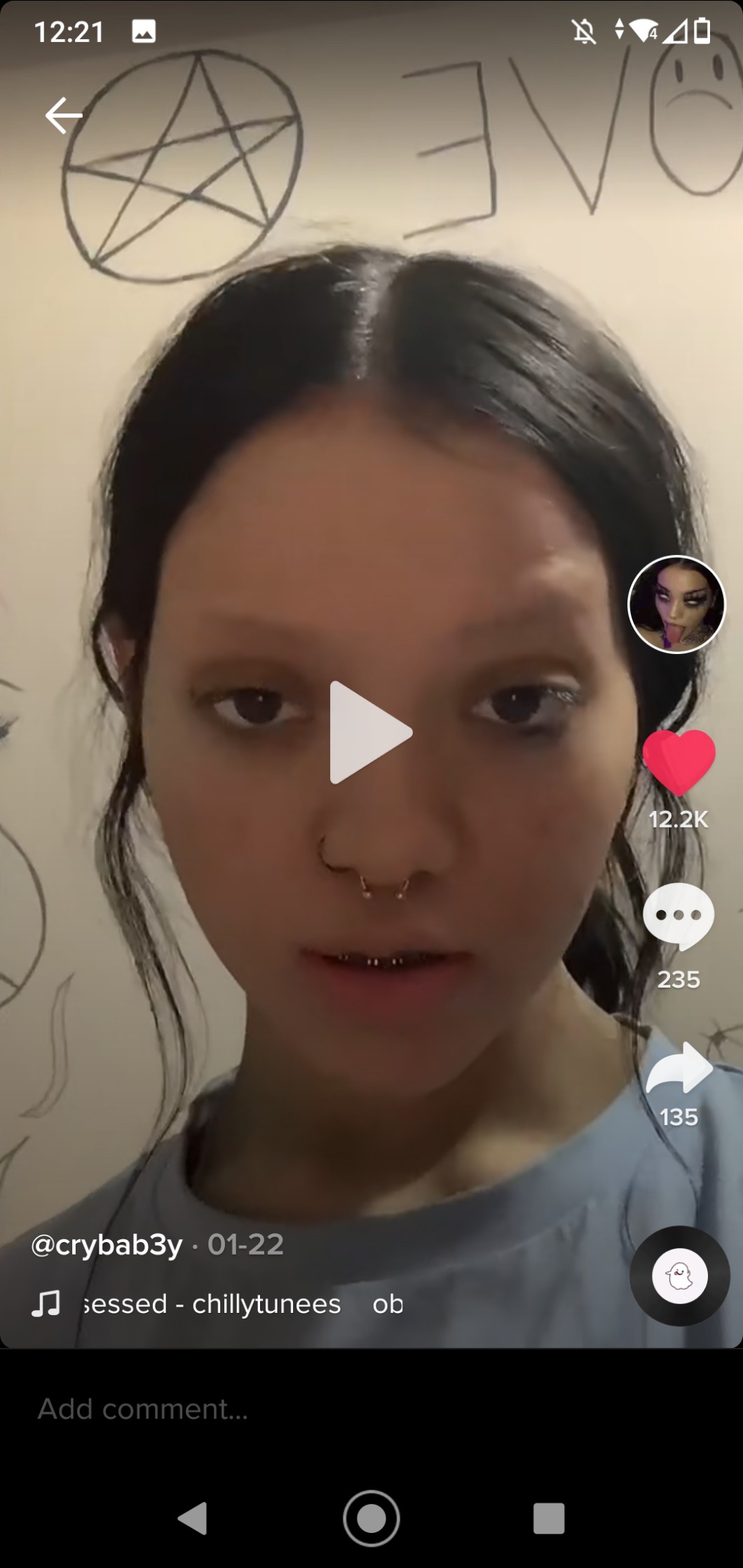Image resolution: width=743 pixels, height=1568 pixels.
Task: Tap the system home button
Action: tap(371, 1518)
